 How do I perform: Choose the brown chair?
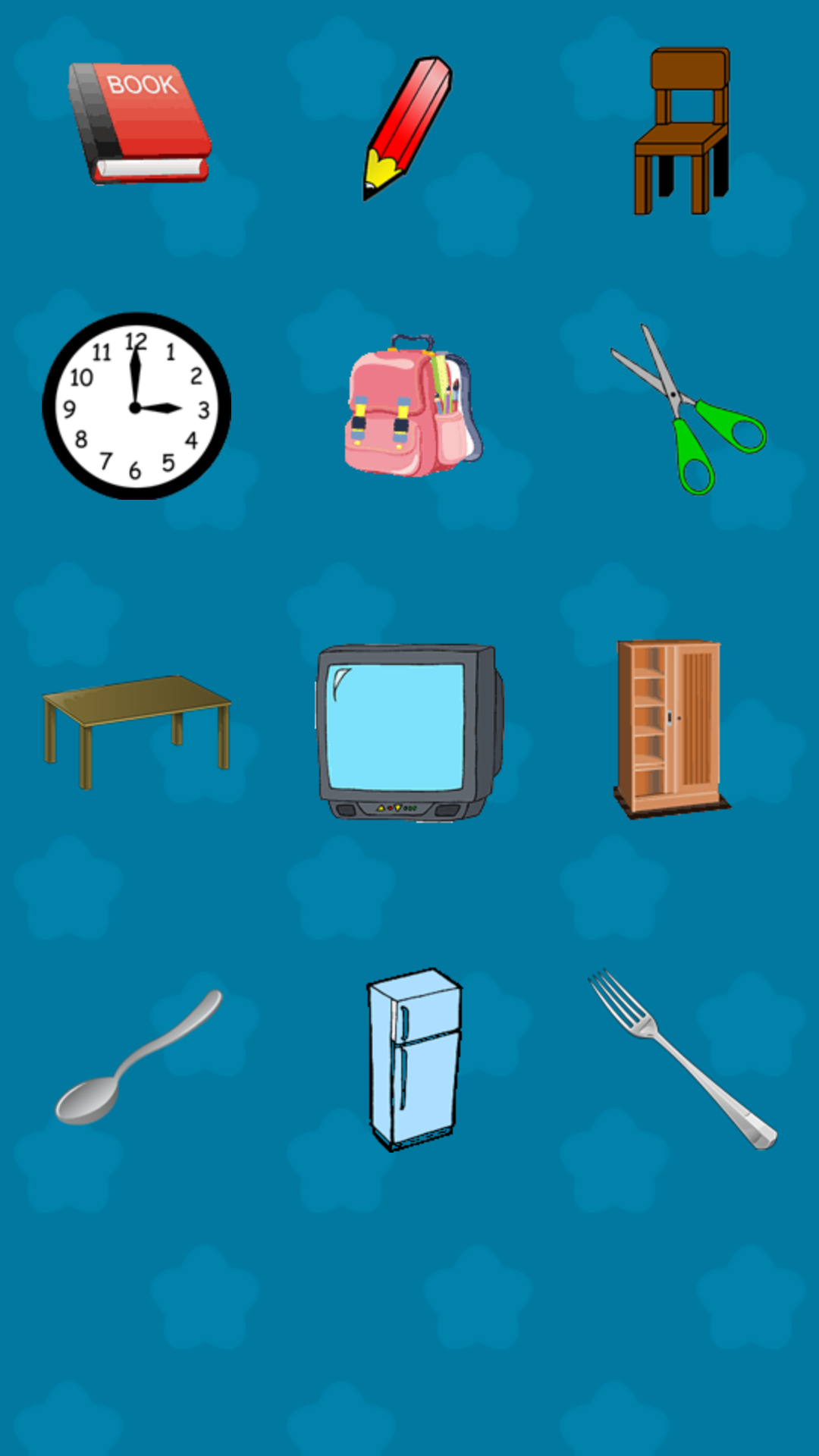(x=682, y=131)
